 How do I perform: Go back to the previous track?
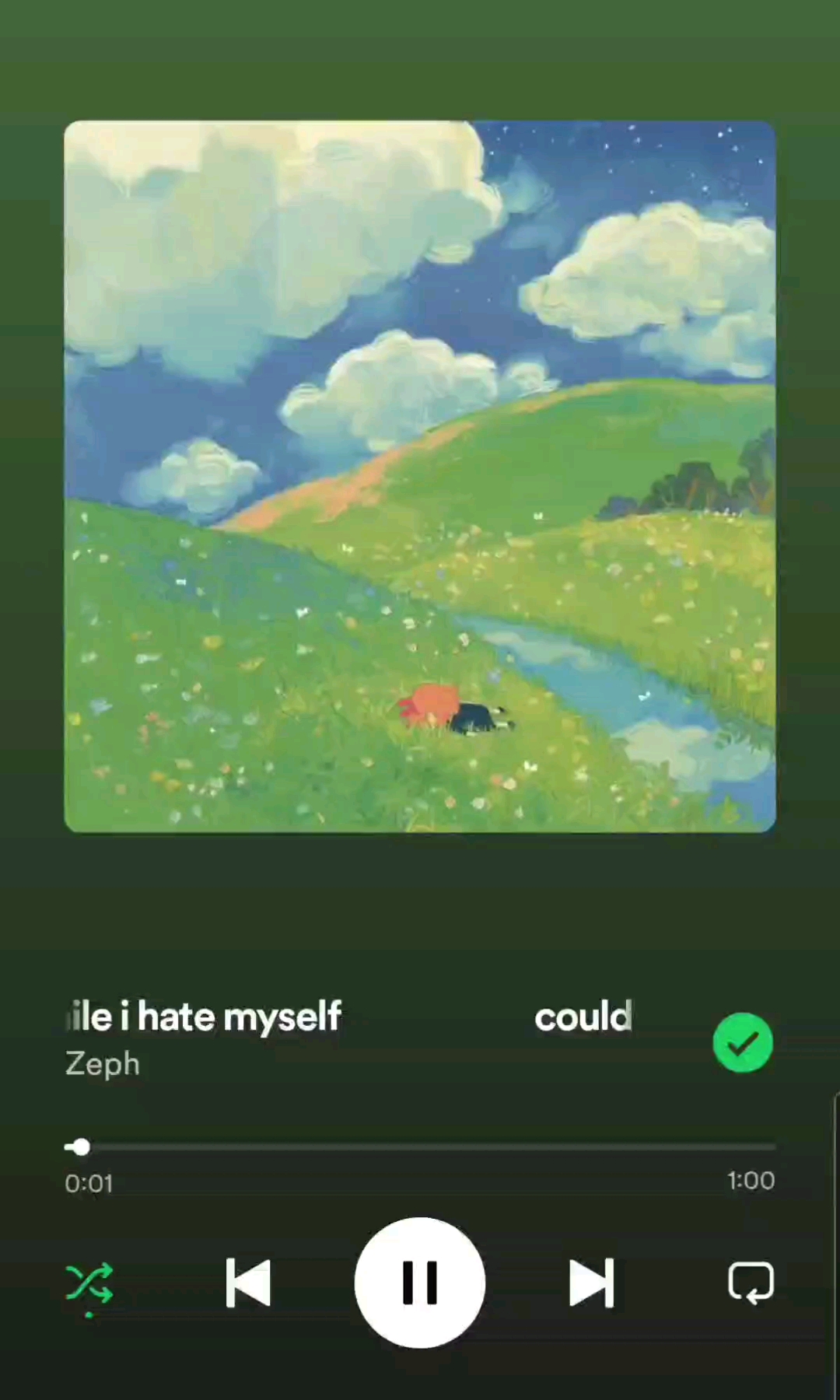(x=248, y=1283)
